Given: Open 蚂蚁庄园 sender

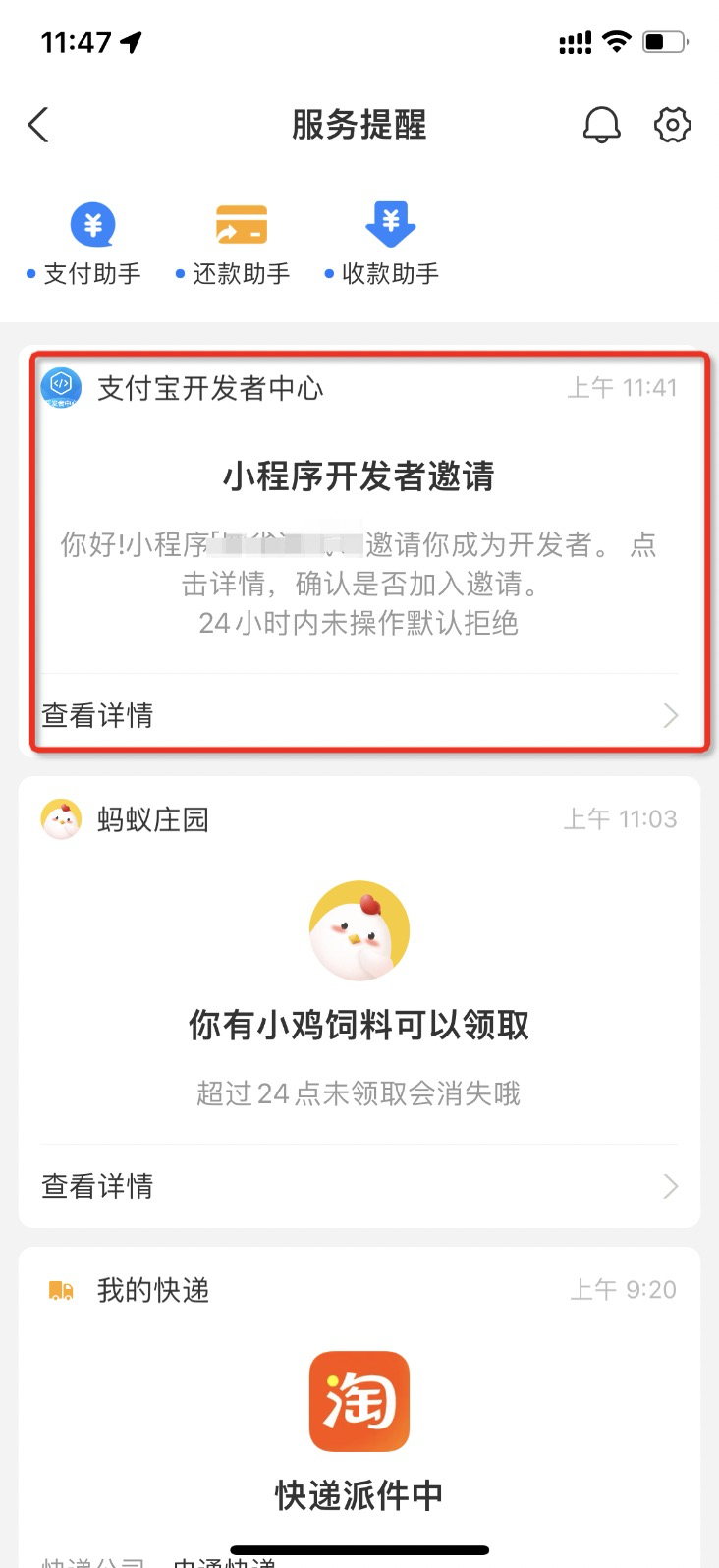Looking at the screenshot, I should coord(152,819).
